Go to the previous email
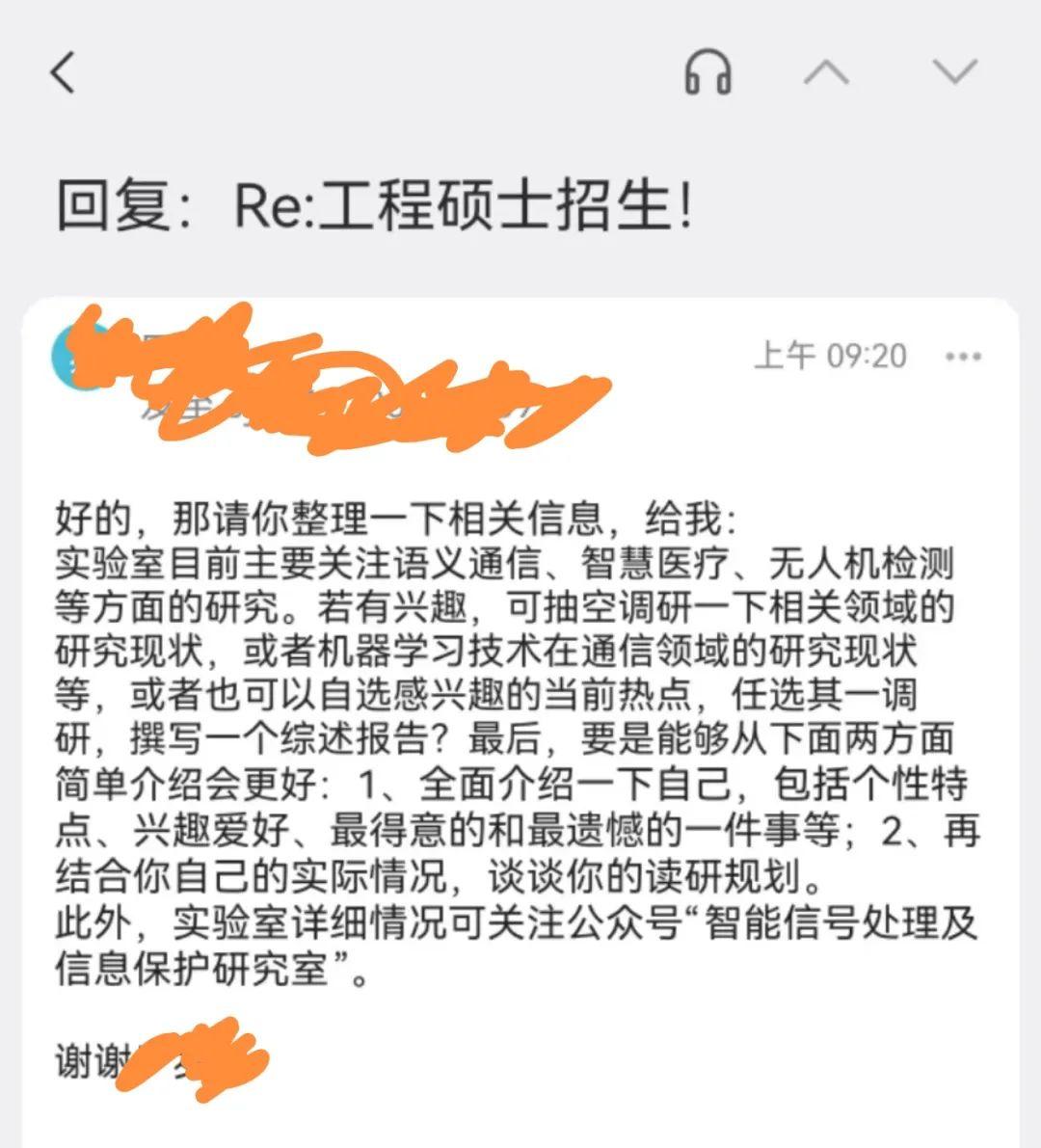Screen dimensions: 1041x1148 (826, 72)
